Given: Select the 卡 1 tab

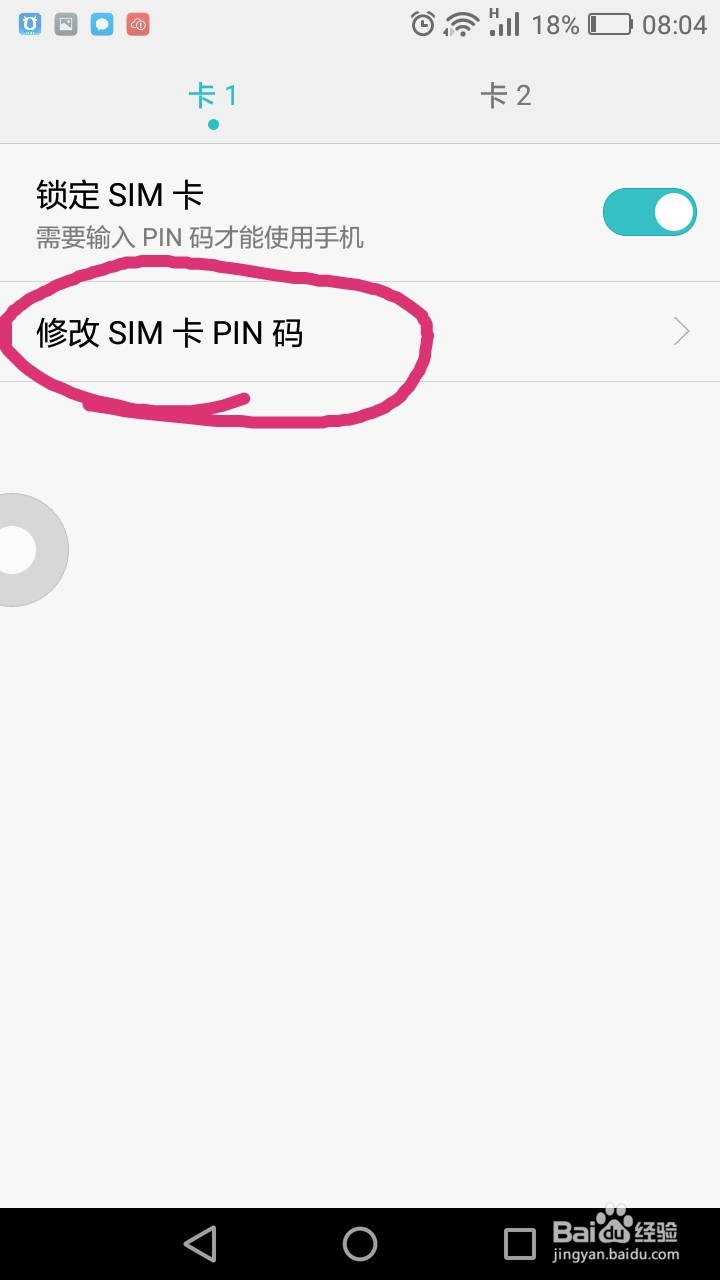Looking at the screenshot, I should click(213, 95).
